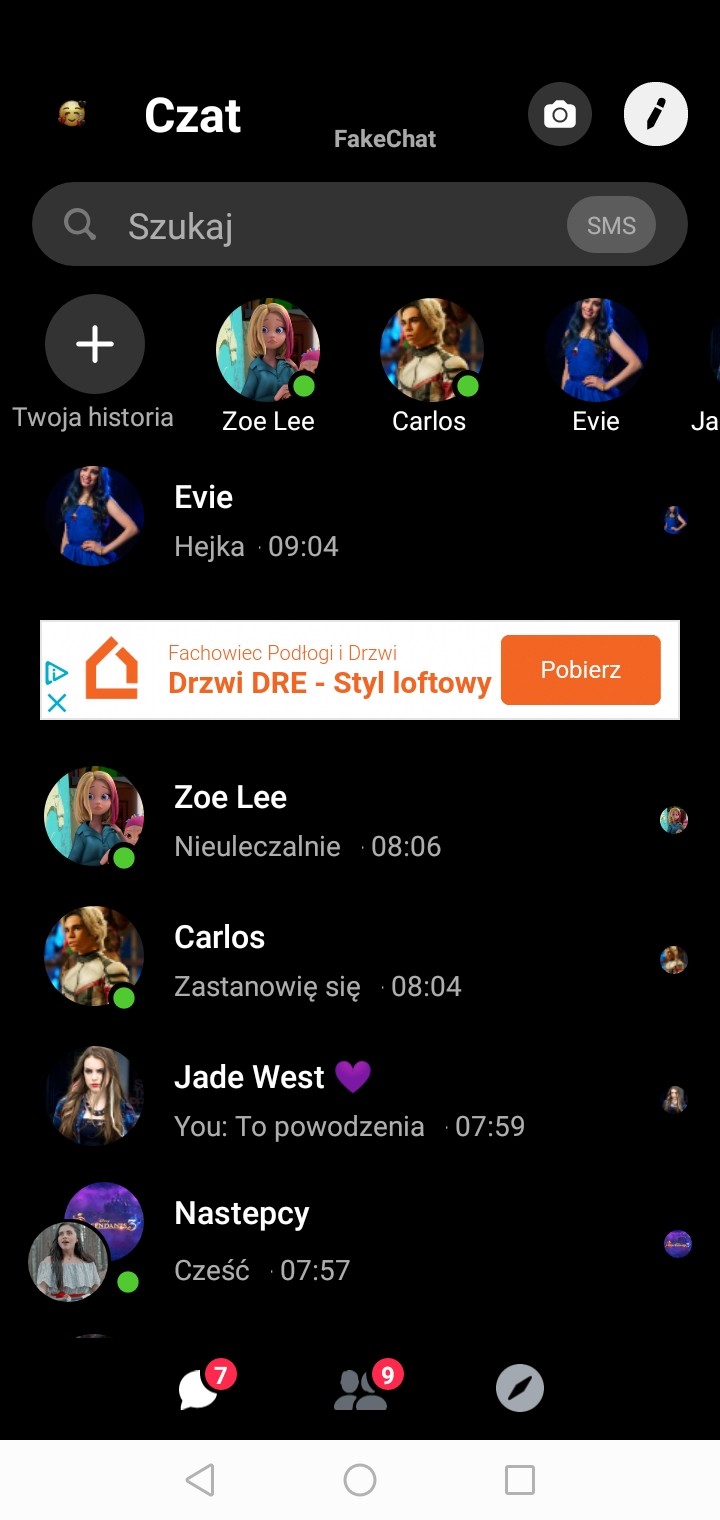
Task: Tap the SMS chip in the search bar
Action: pos(611,225)
